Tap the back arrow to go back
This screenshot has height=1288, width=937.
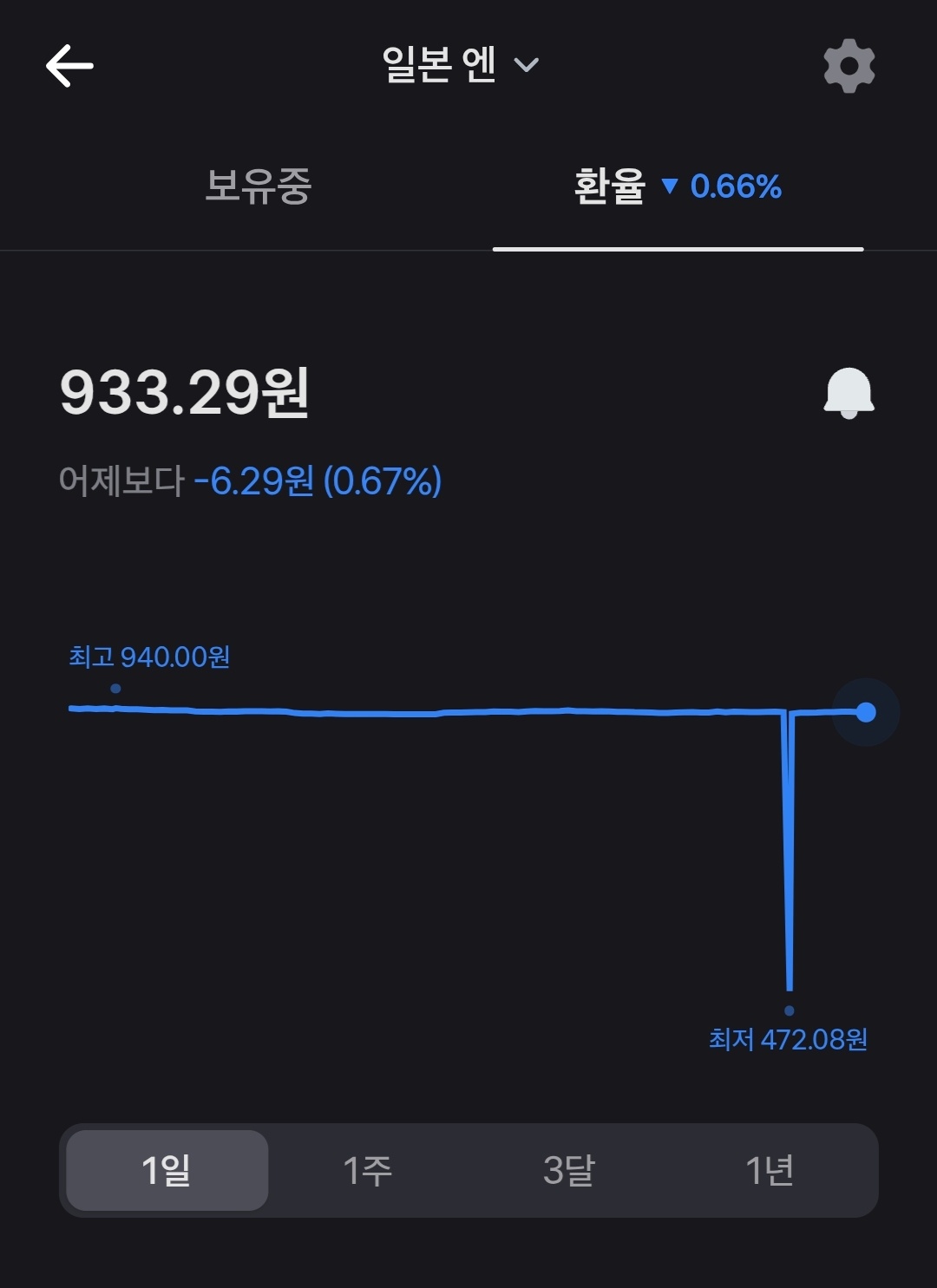point(68,66)
